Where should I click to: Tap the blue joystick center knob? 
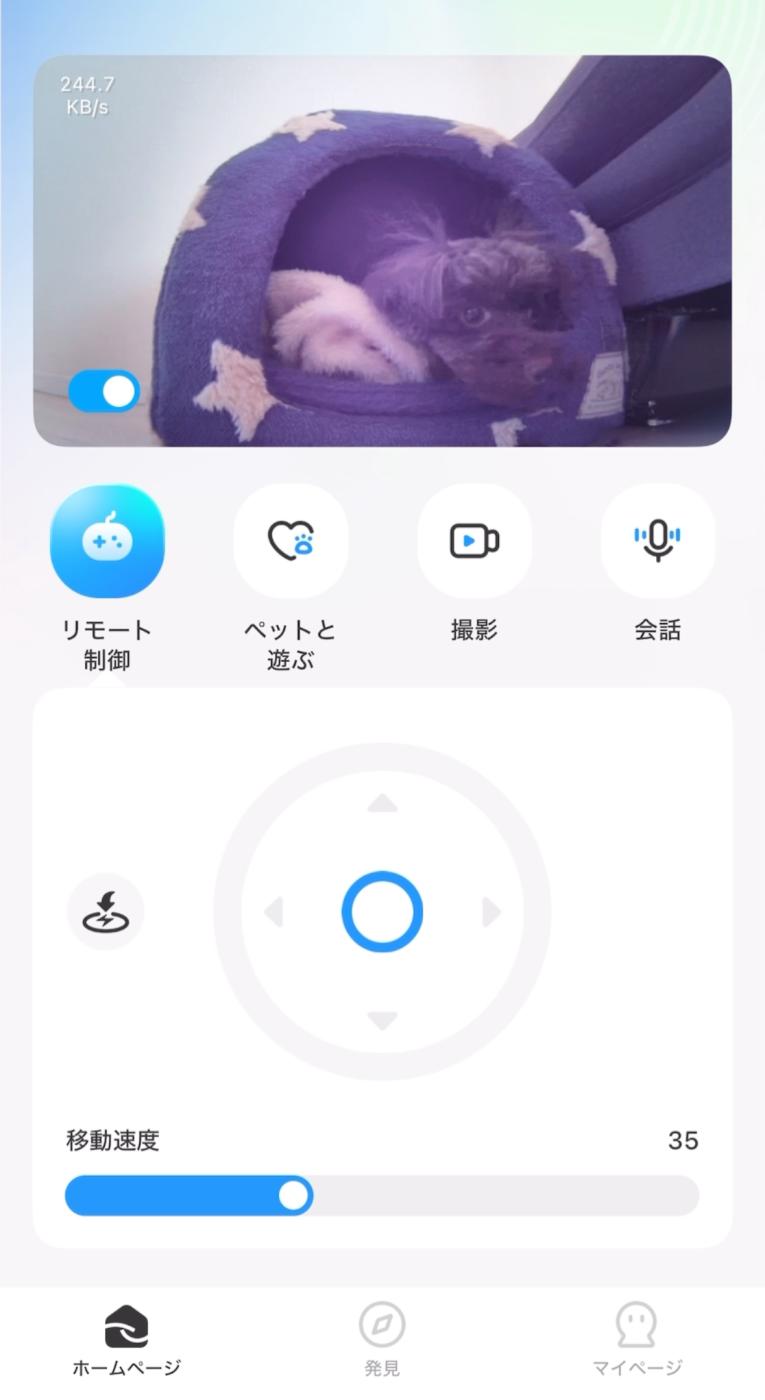(x=382, y=912)
